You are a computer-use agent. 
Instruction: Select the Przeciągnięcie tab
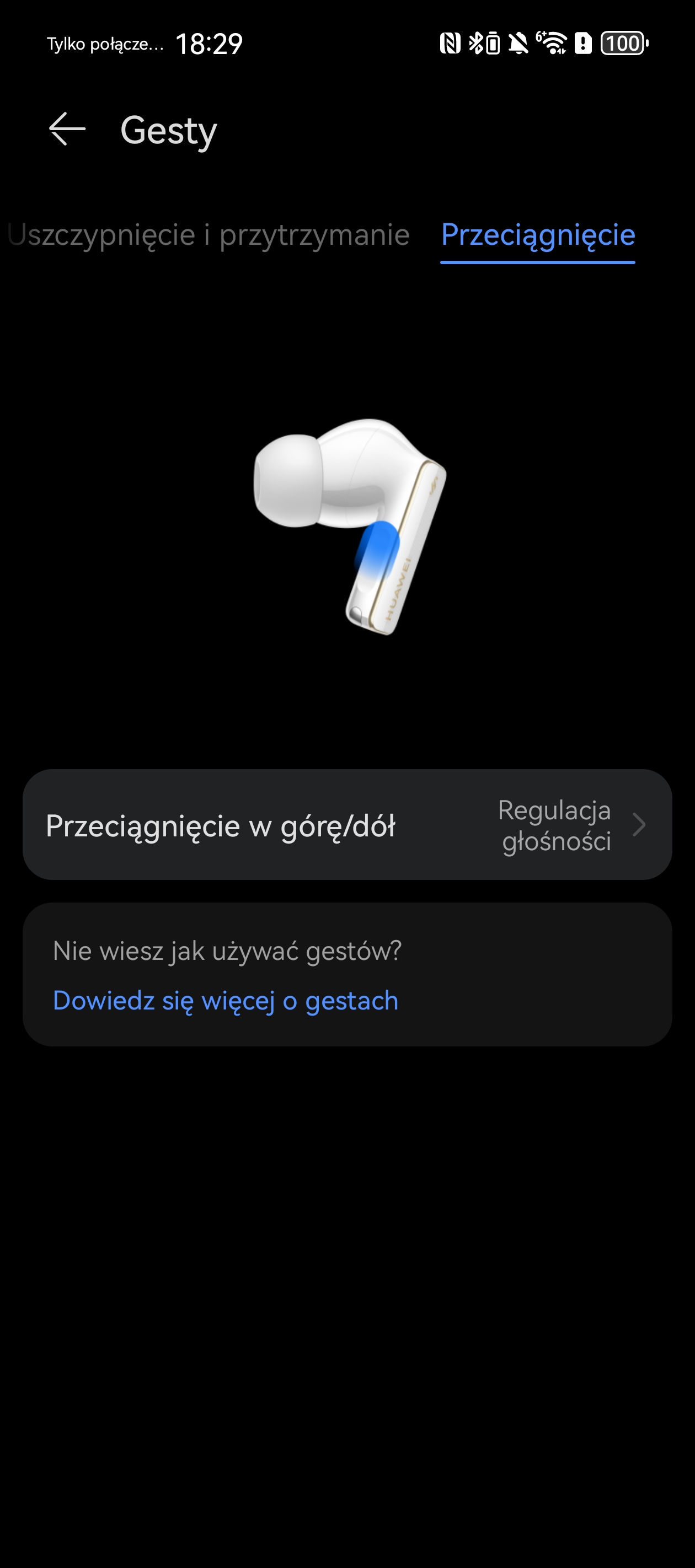(537, 235)
